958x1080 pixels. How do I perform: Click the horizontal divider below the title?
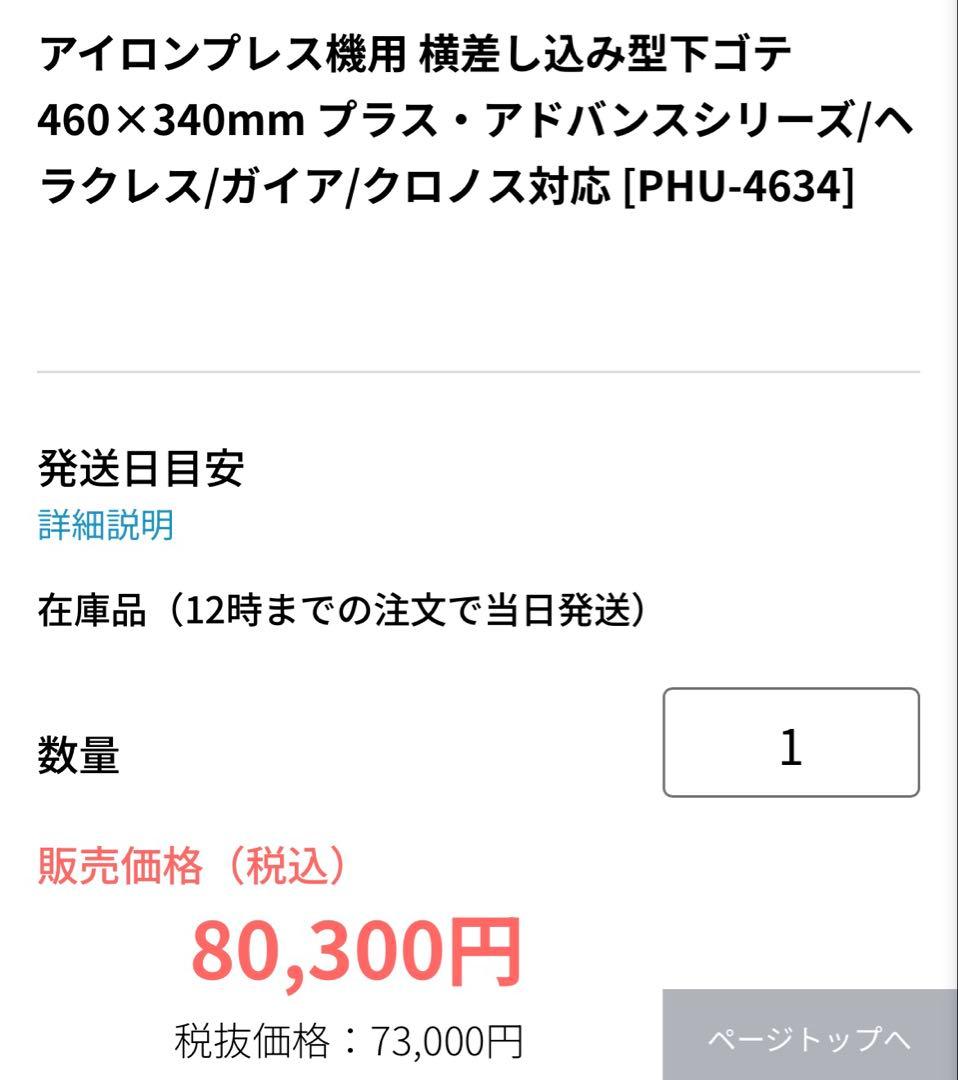pos(479,373)
